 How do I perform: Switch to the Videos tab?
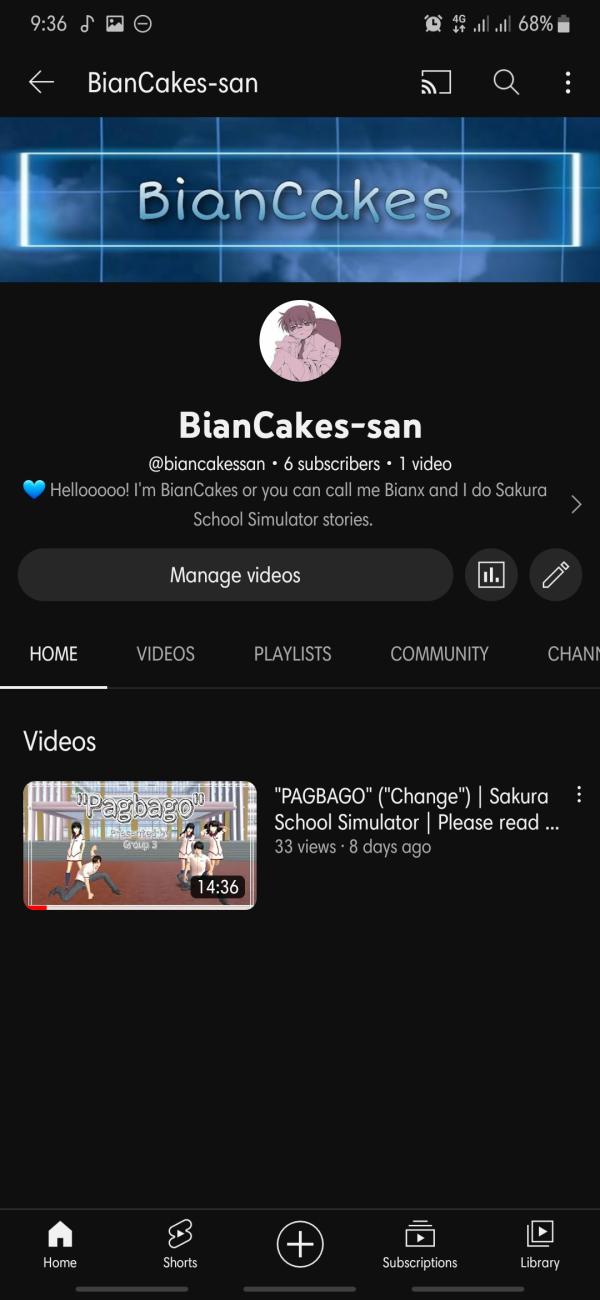click(x=166, y=654)
